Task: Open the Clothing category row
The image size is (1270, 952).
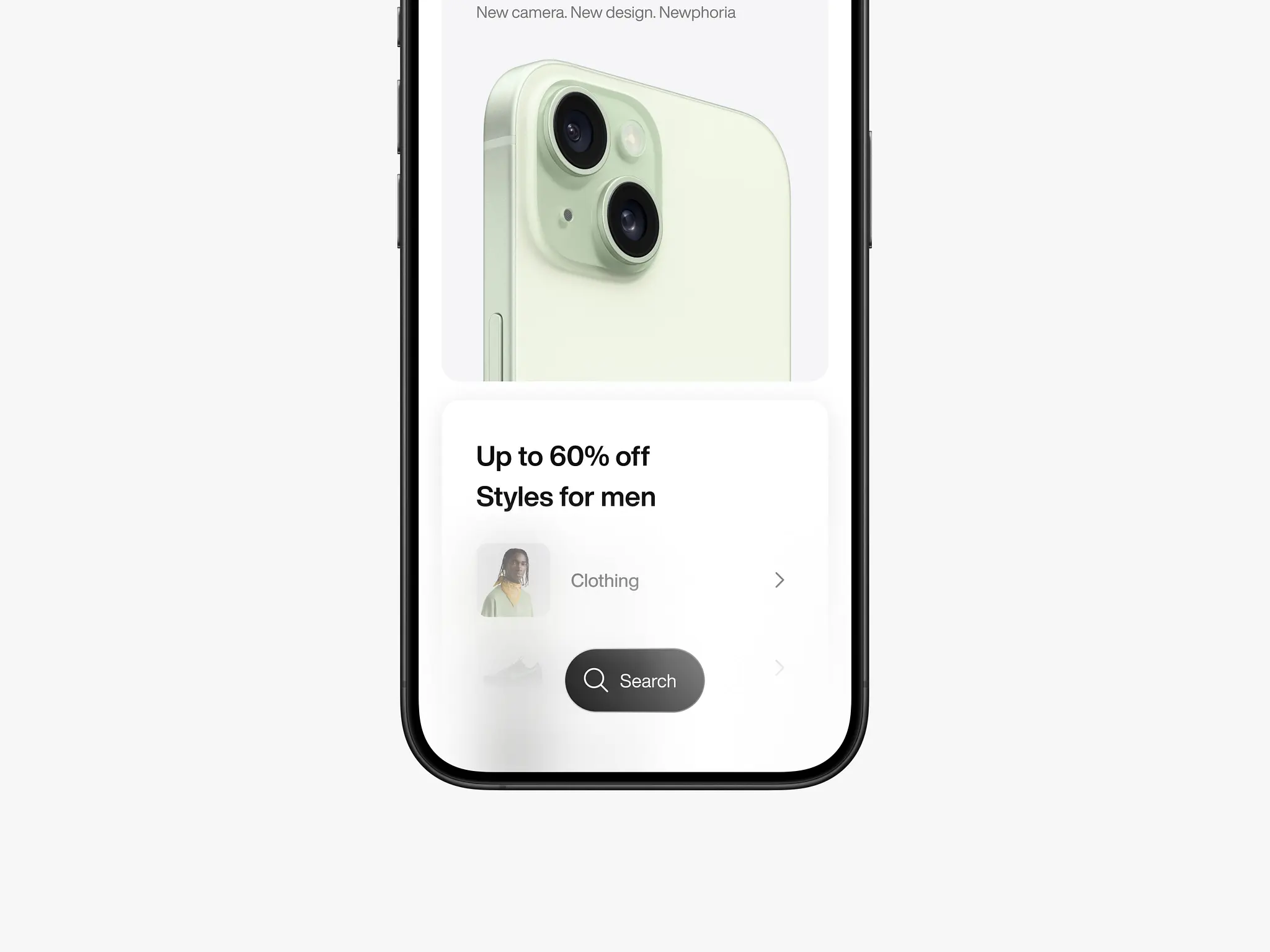Action: tap(633, 580)
